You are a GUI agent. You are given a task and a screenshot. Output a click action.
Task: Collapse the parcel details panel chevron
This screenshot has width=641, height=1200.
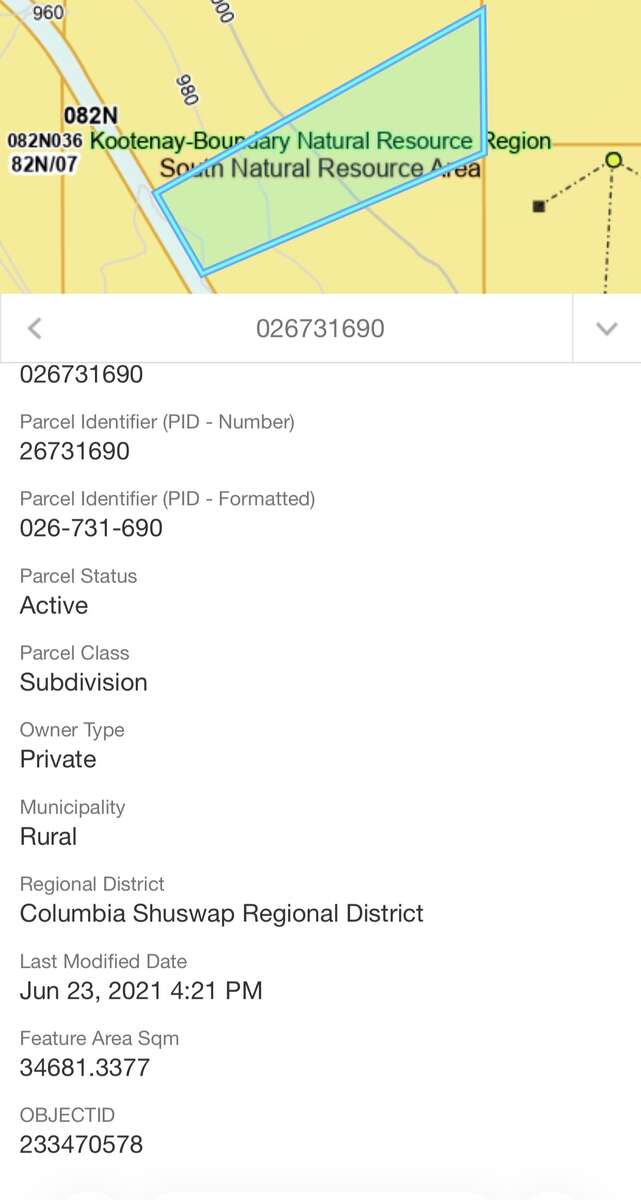[x=606, y=328]
